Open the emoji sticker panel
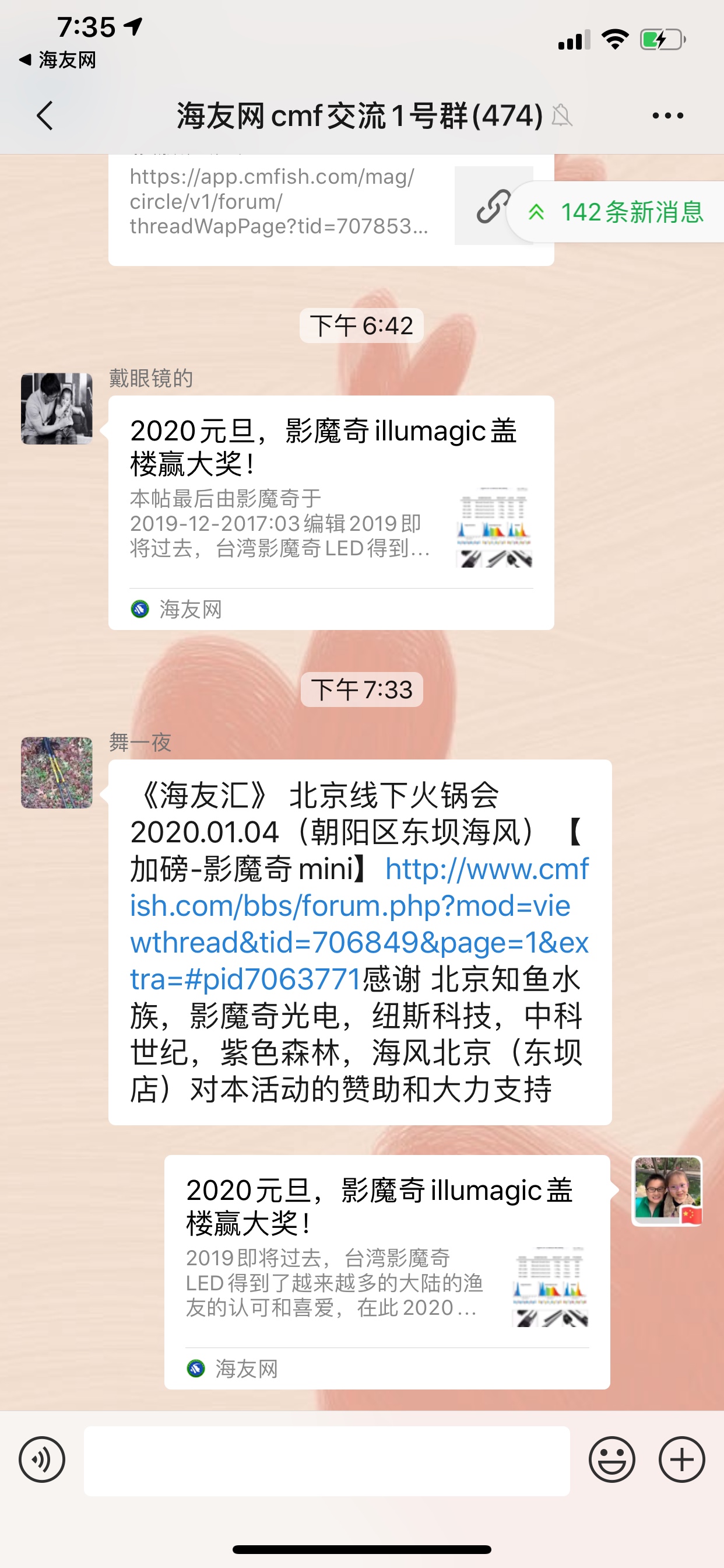 (x=611, y=1459)
